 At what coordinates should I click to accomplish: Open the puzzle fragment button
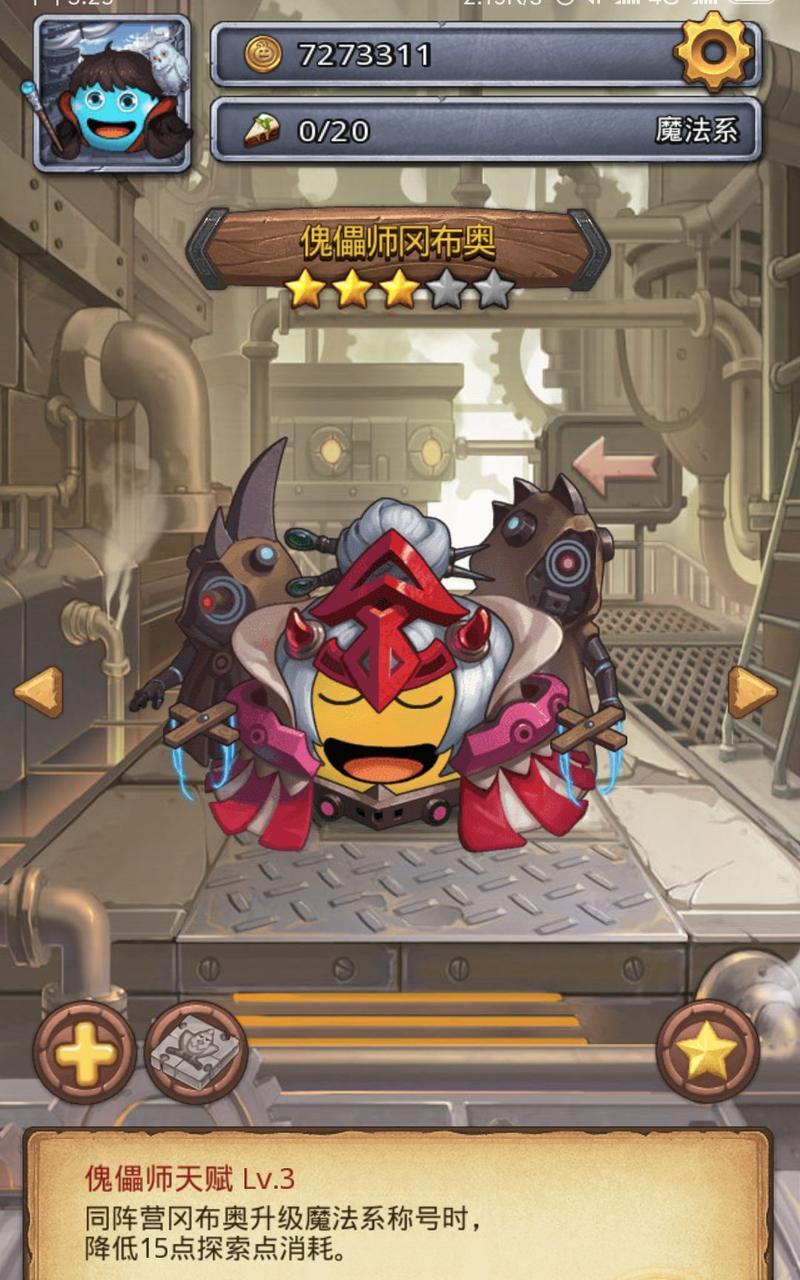(x=196, y=1052)
